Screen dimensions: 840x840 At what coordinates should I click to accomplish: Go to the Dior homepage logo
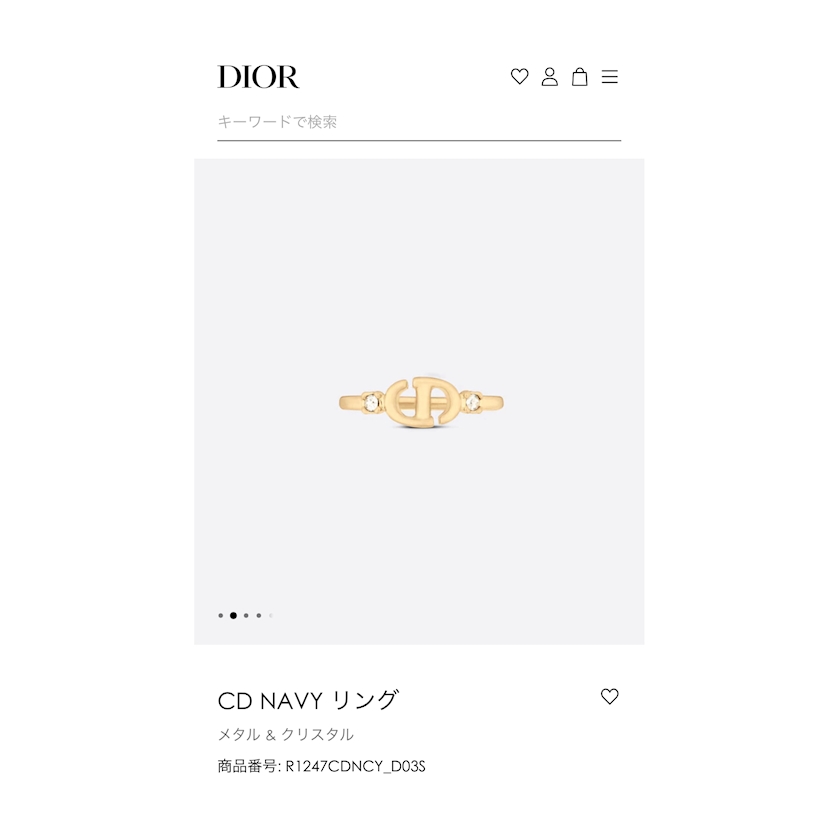258,77
